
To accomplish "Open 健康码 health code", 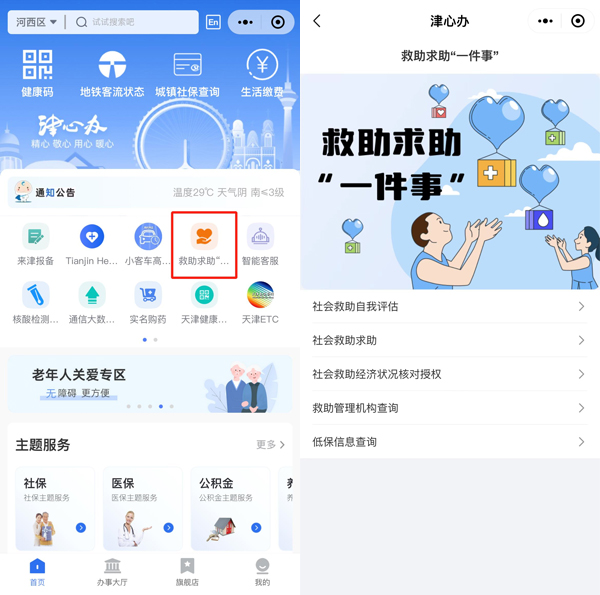I will [37, 74].
